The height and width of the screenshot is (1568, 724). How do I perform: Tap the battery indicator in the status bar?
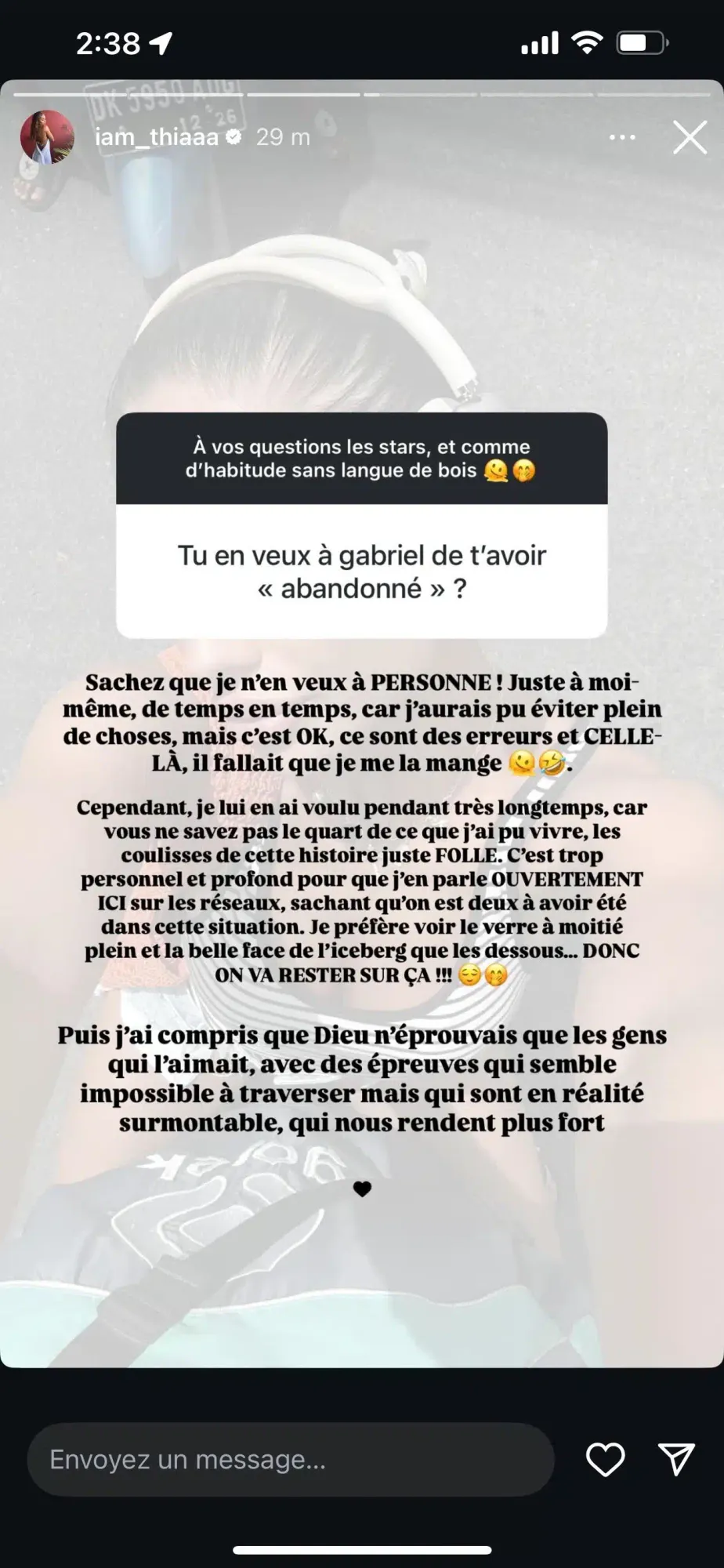641,44
